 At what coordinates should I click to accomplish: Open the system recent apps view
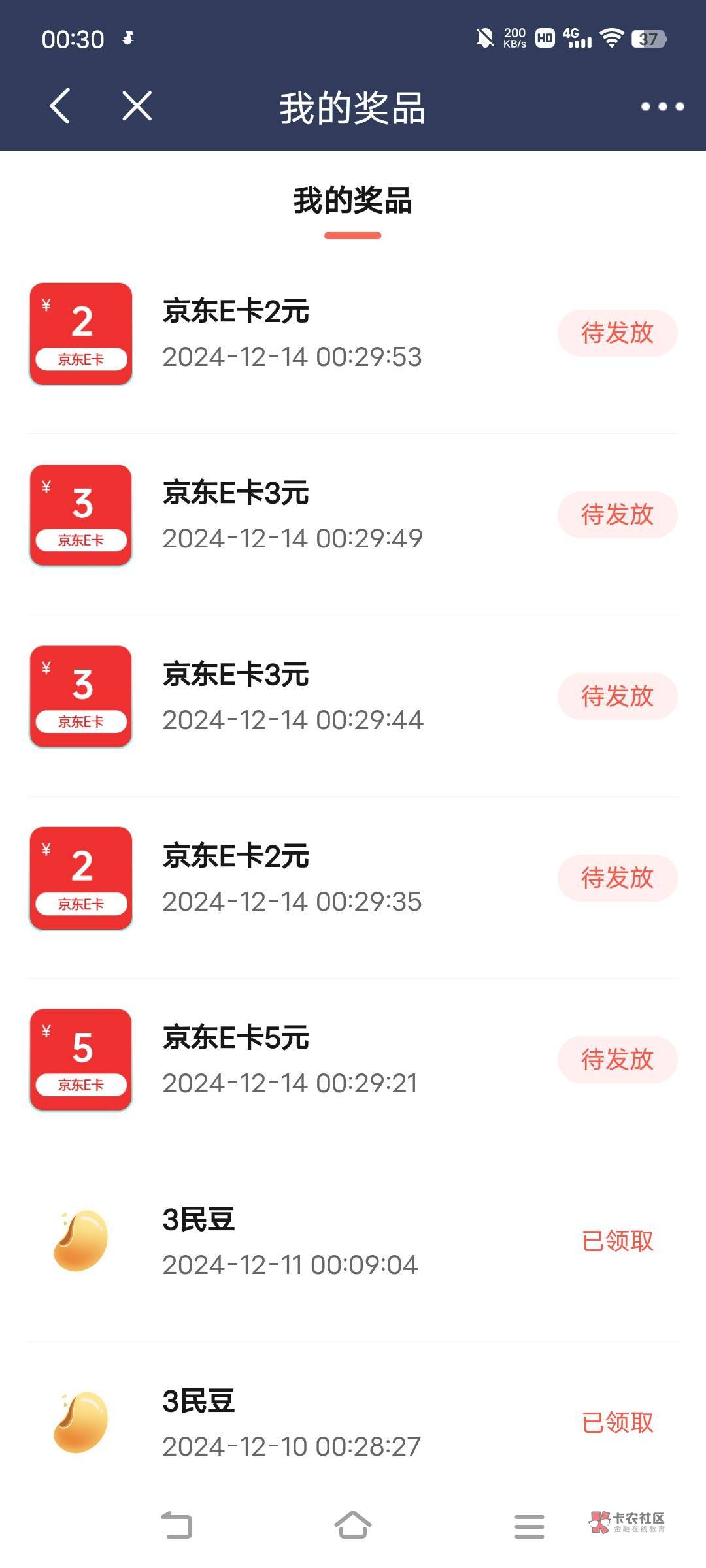pos(529,1527)
